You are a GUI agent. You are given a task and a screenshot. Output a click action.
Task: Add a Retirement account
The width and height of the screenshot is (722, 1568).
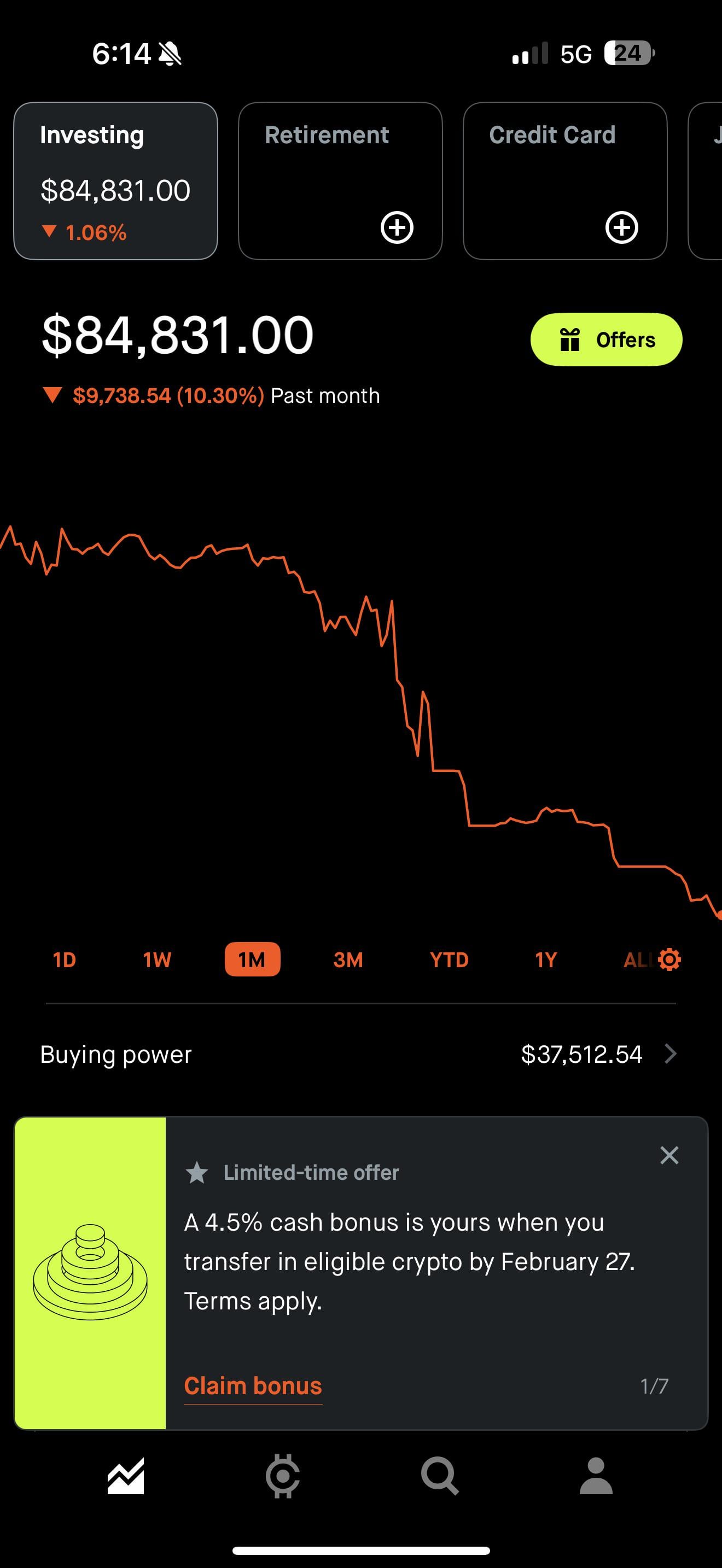click(397, 227)
